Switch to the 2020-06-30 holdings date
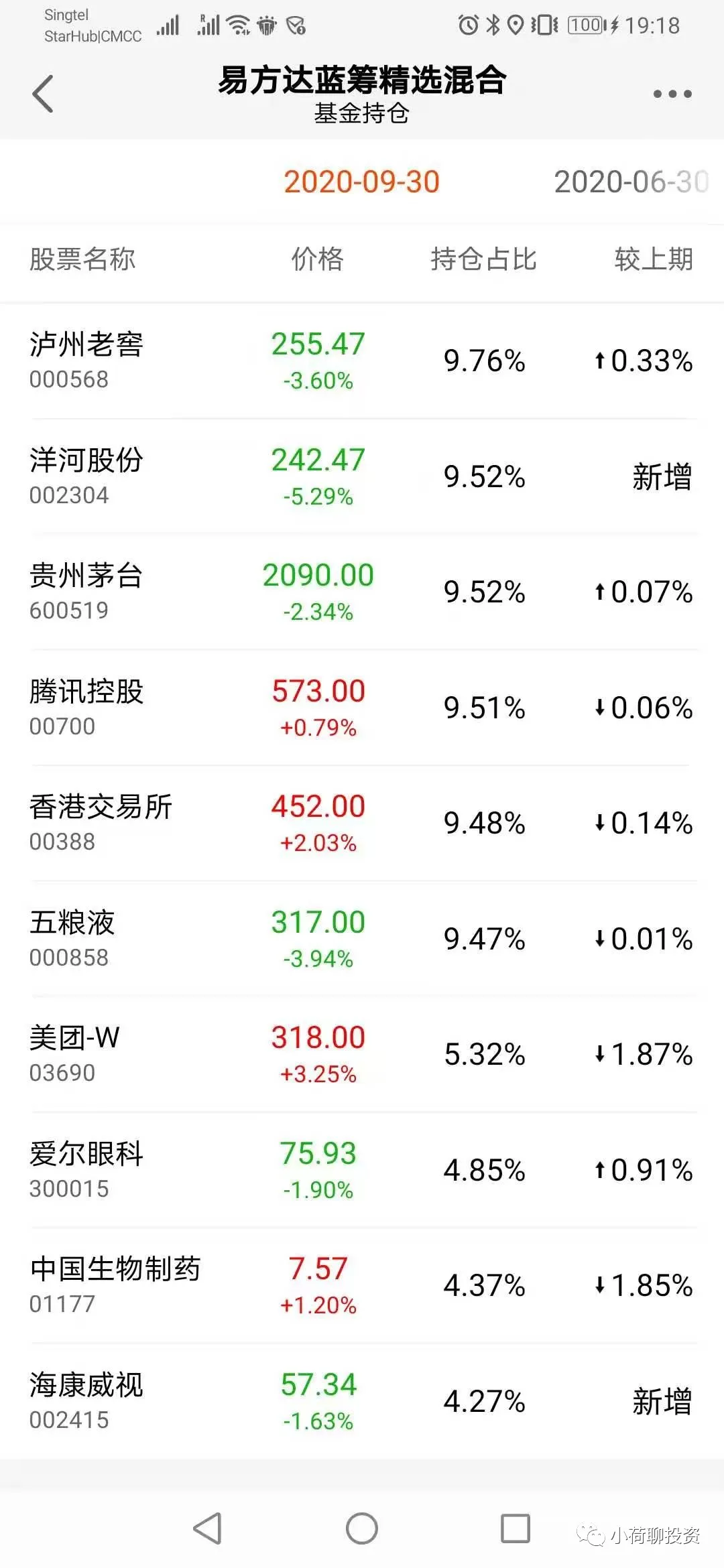Image resolution: width=724 pixels, height=1568 pixels. [x=630, y=182]
